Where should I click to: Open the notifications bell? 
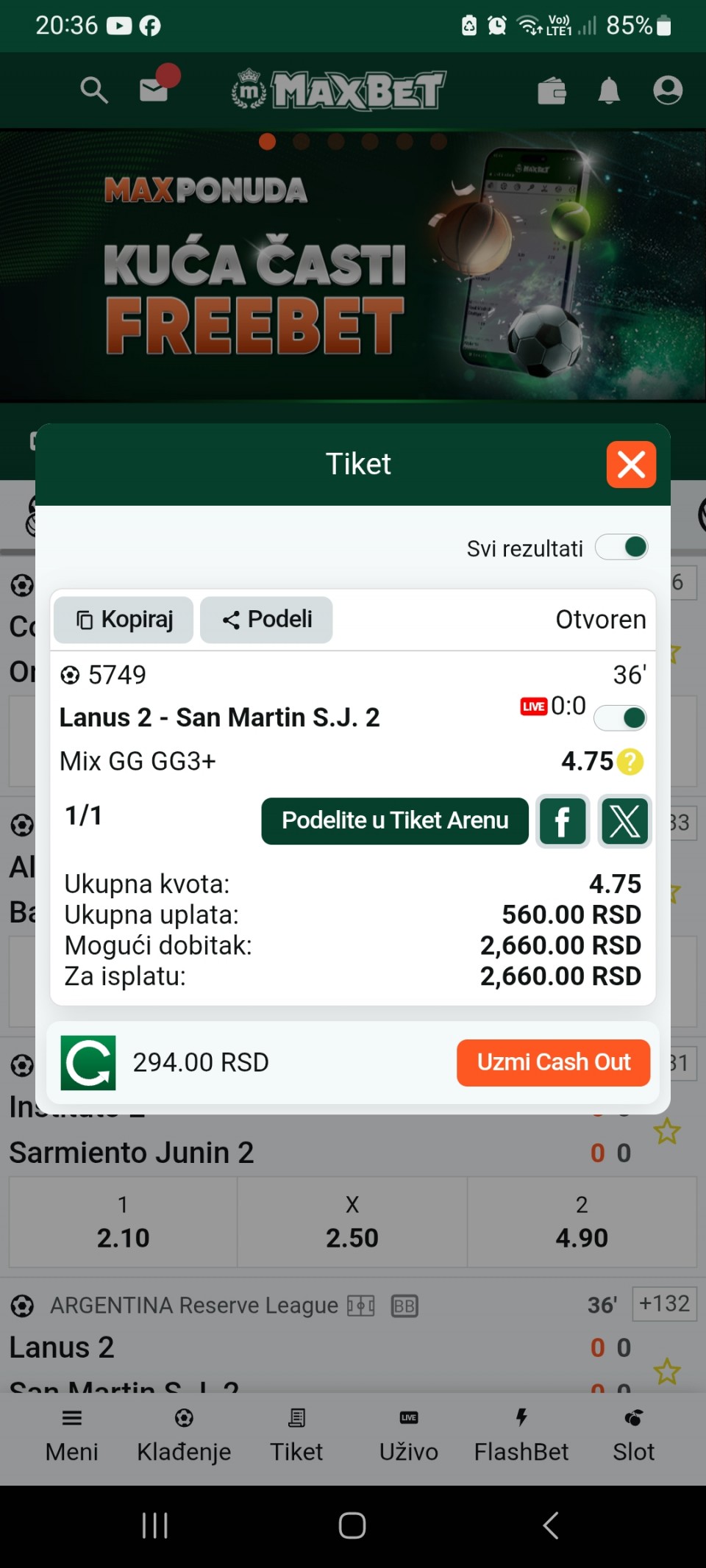pyautogui.click(x=609, y=91)
